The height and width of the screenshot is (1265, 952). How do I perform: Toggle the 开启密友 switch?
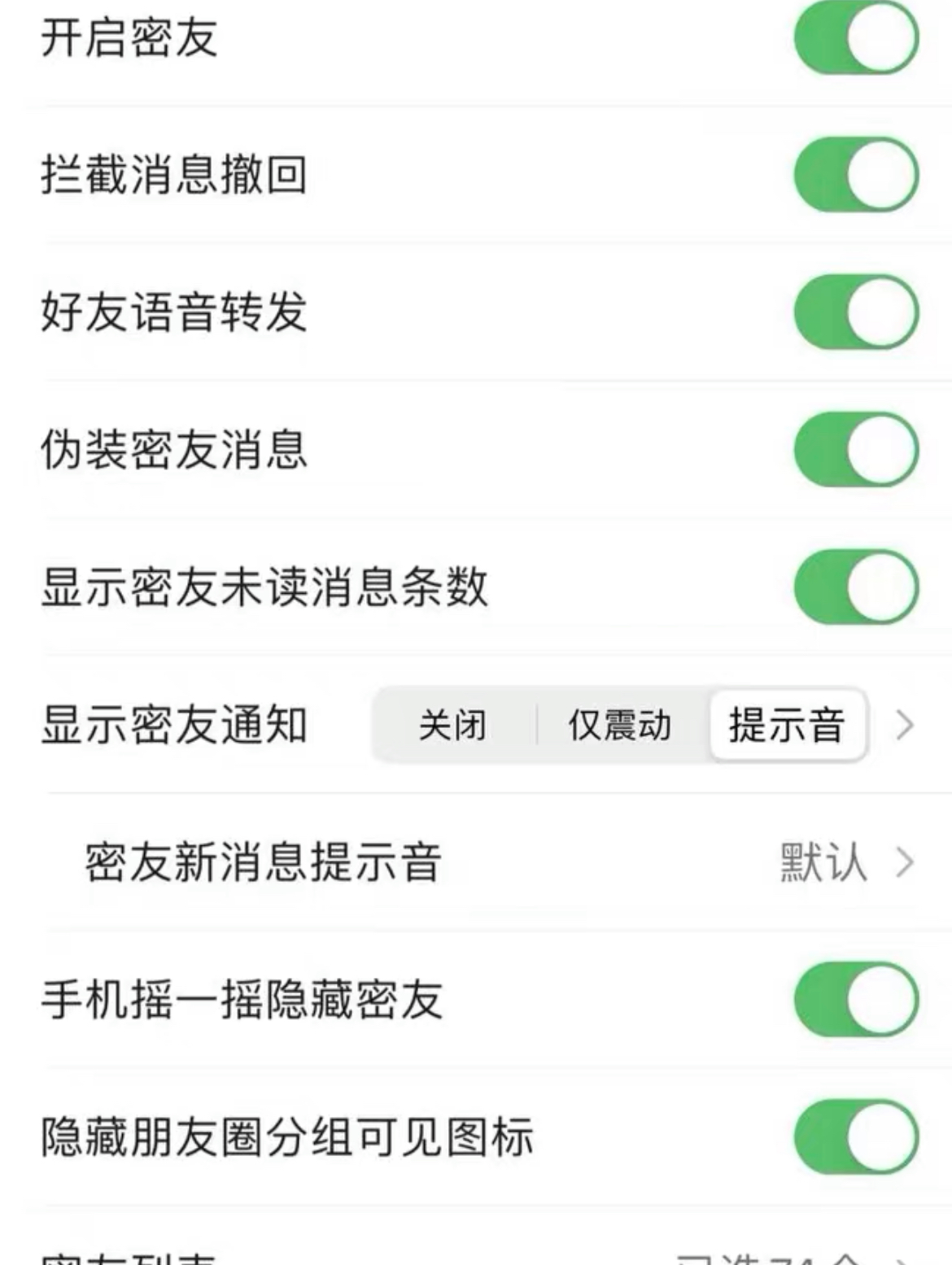[x=856, y=37]
